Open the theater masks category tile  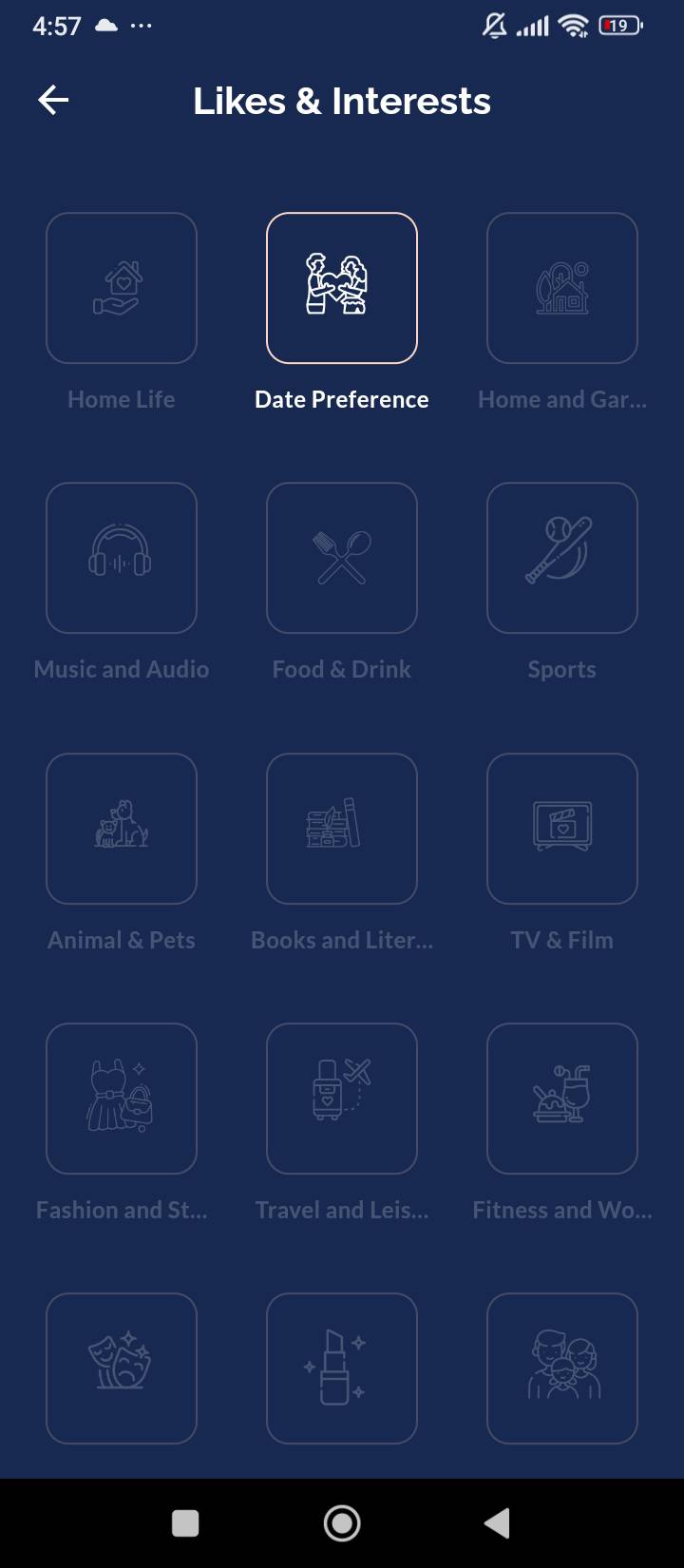[x=122, y=1368]
